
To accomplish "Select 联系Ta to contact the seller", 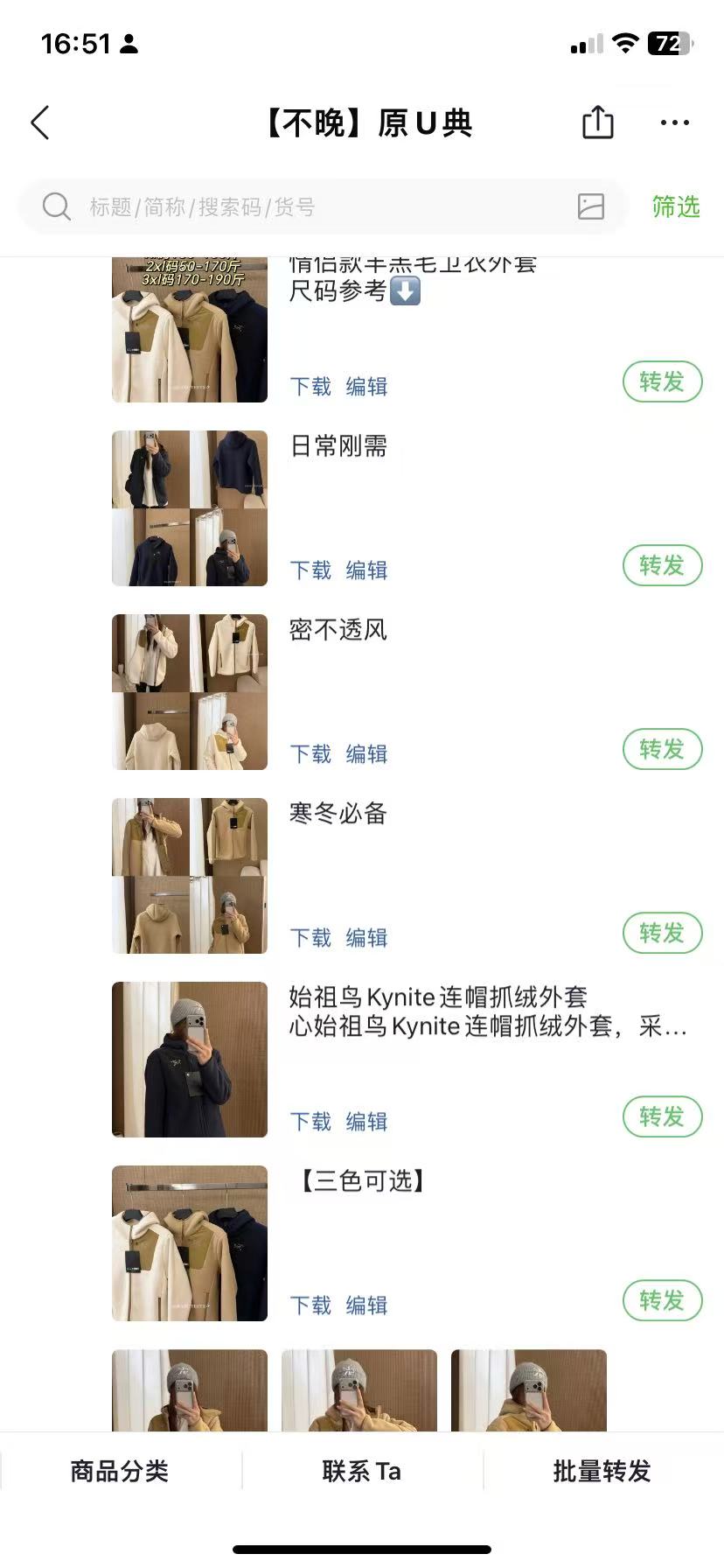I will coord(361,1471).
